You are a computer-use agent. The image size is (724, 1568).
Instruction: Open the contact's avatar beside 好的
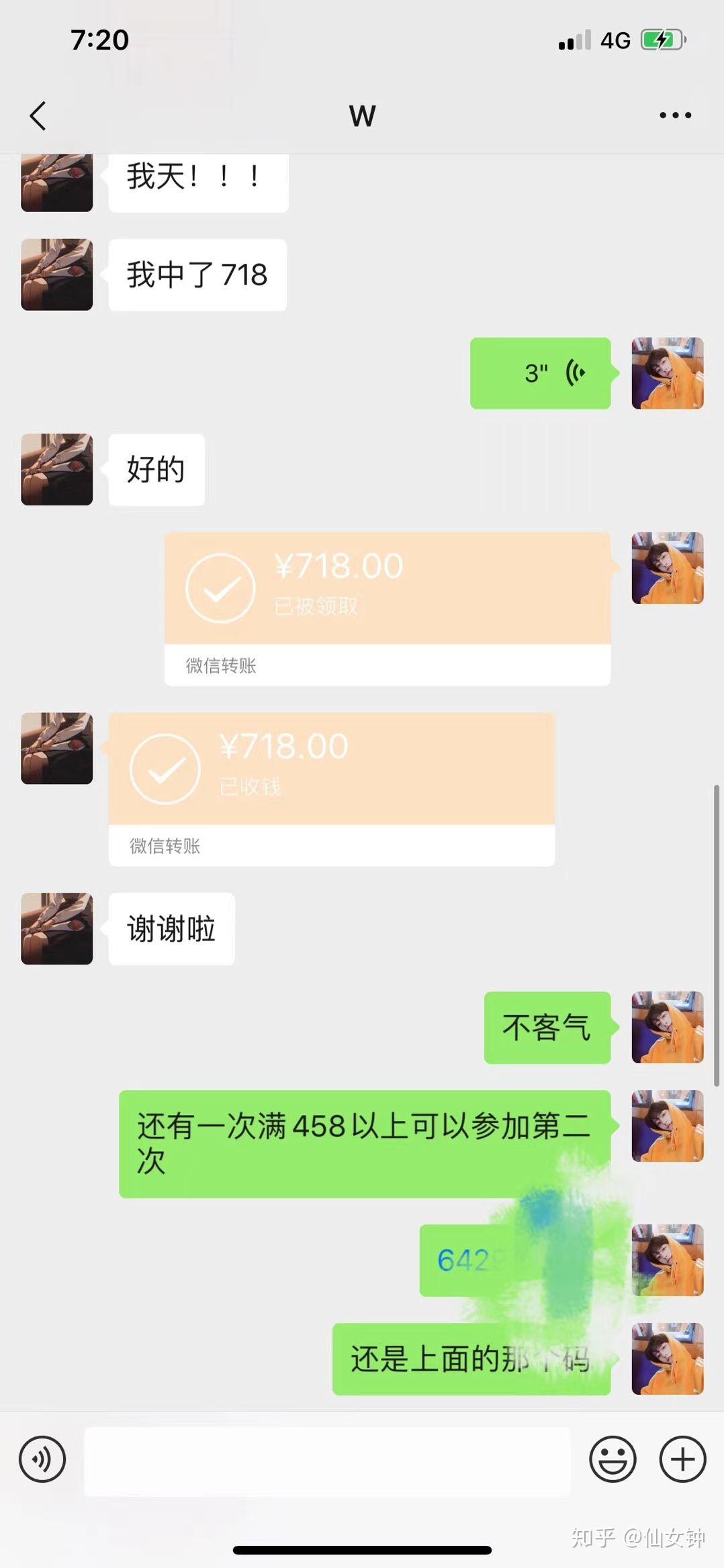coord(57,469)
